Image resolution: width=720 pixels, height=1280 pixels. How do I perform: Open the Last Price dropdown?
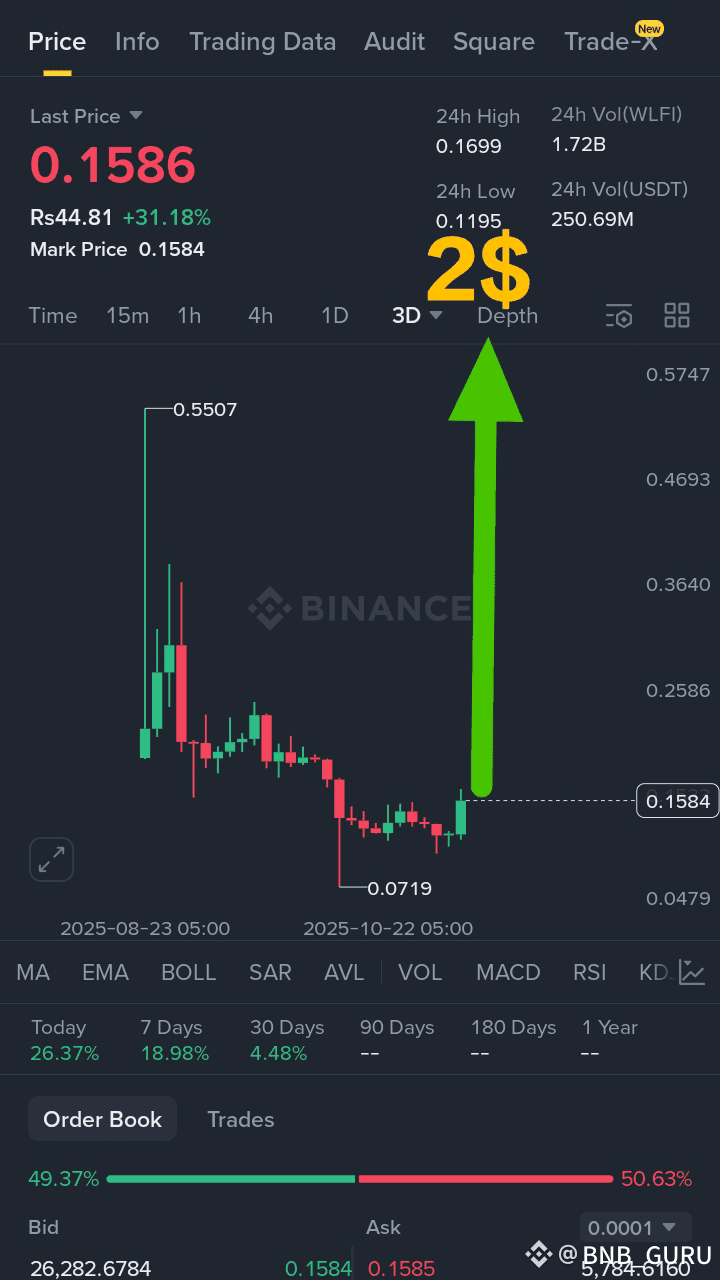86,116
